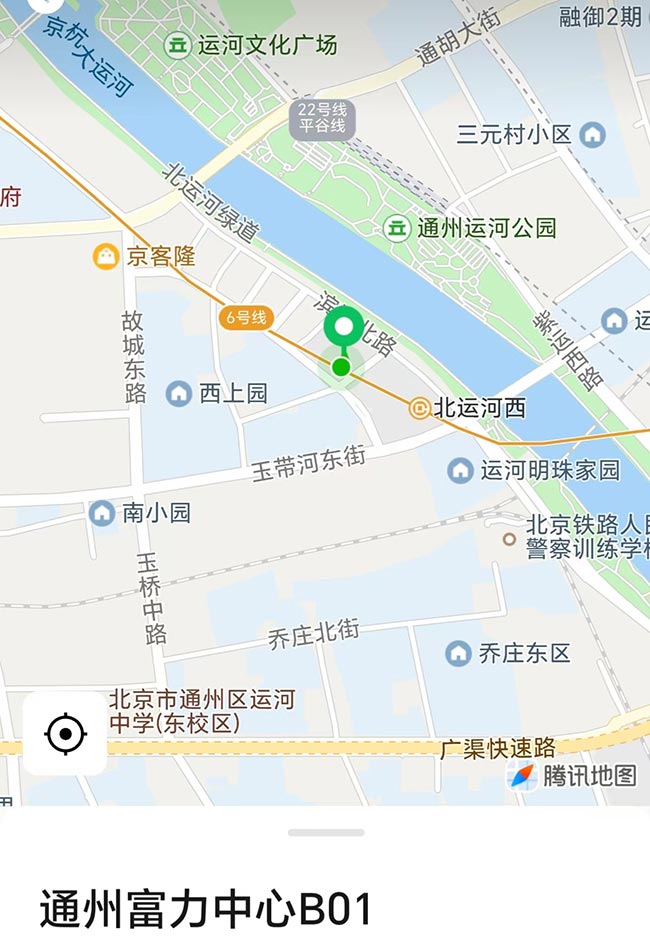Recenter map on my current location
The height and width of the screenshot is (952, 650).
pos(65,733)
